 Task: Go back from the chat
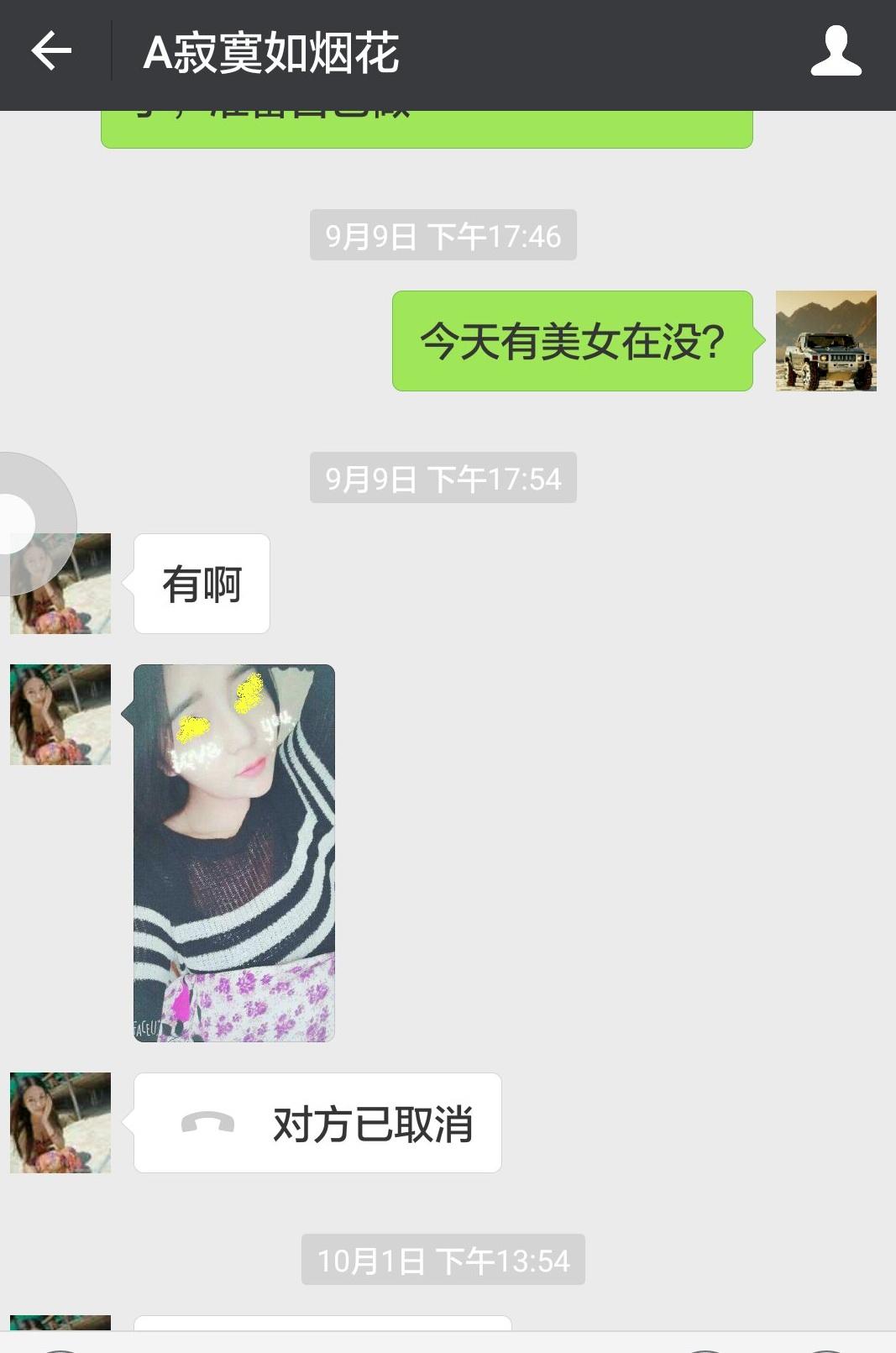[x=52, y=52]
